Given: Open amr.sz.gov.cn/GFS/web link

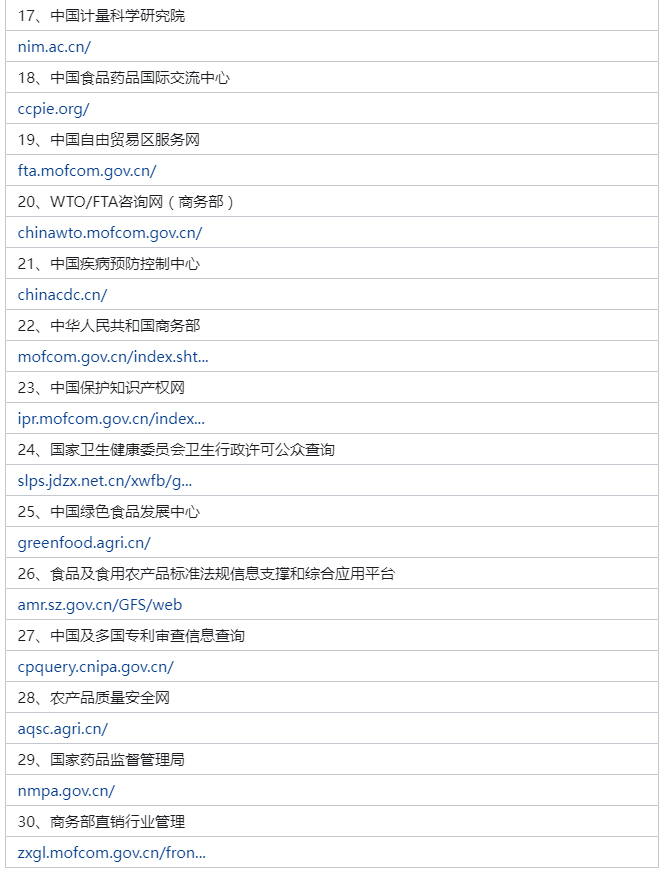Looking at the screenshot, I should click(x=100, y=605).
